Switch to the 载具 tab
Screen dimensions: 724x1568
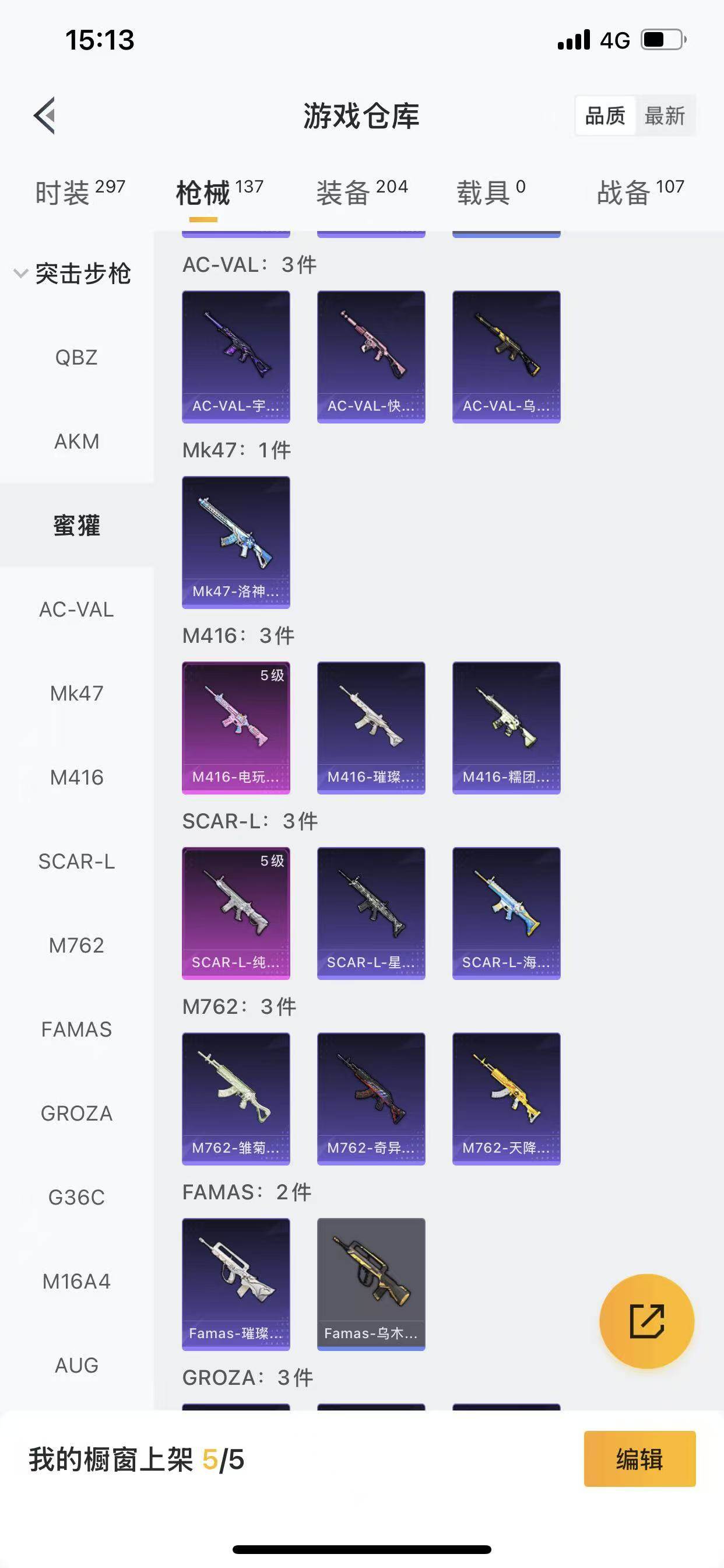pos(490,192)
